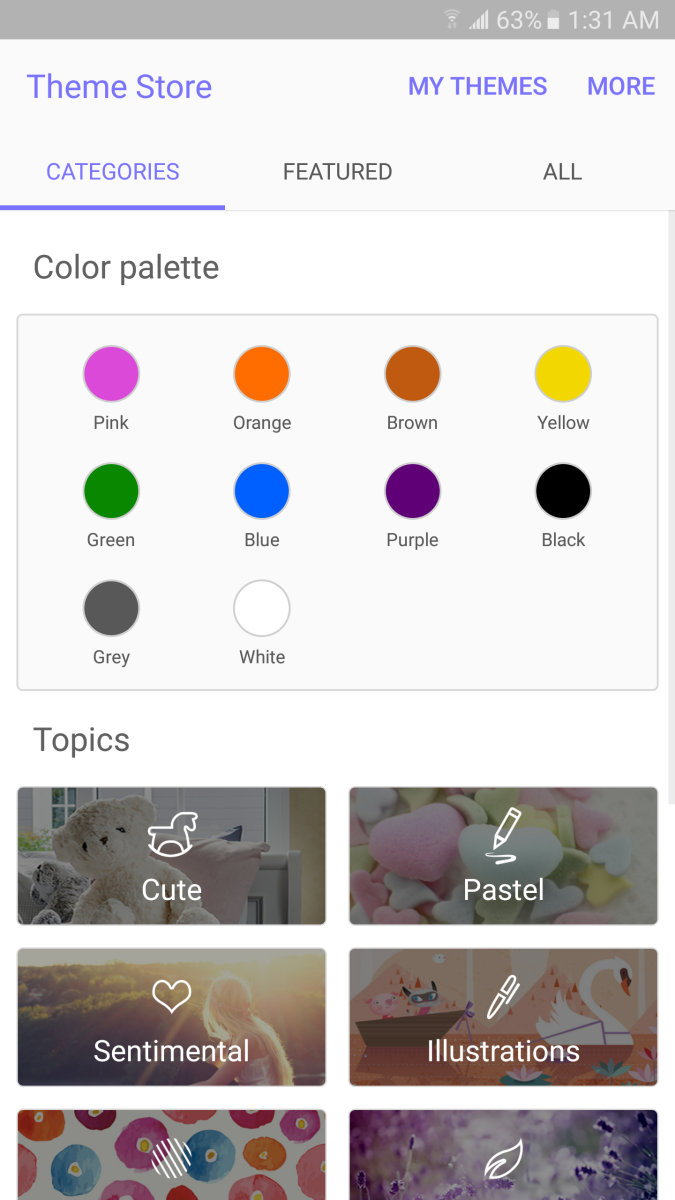Screen dimensions: 675x1200
Task: Select the Black color swatch
Action: point(563,492)
